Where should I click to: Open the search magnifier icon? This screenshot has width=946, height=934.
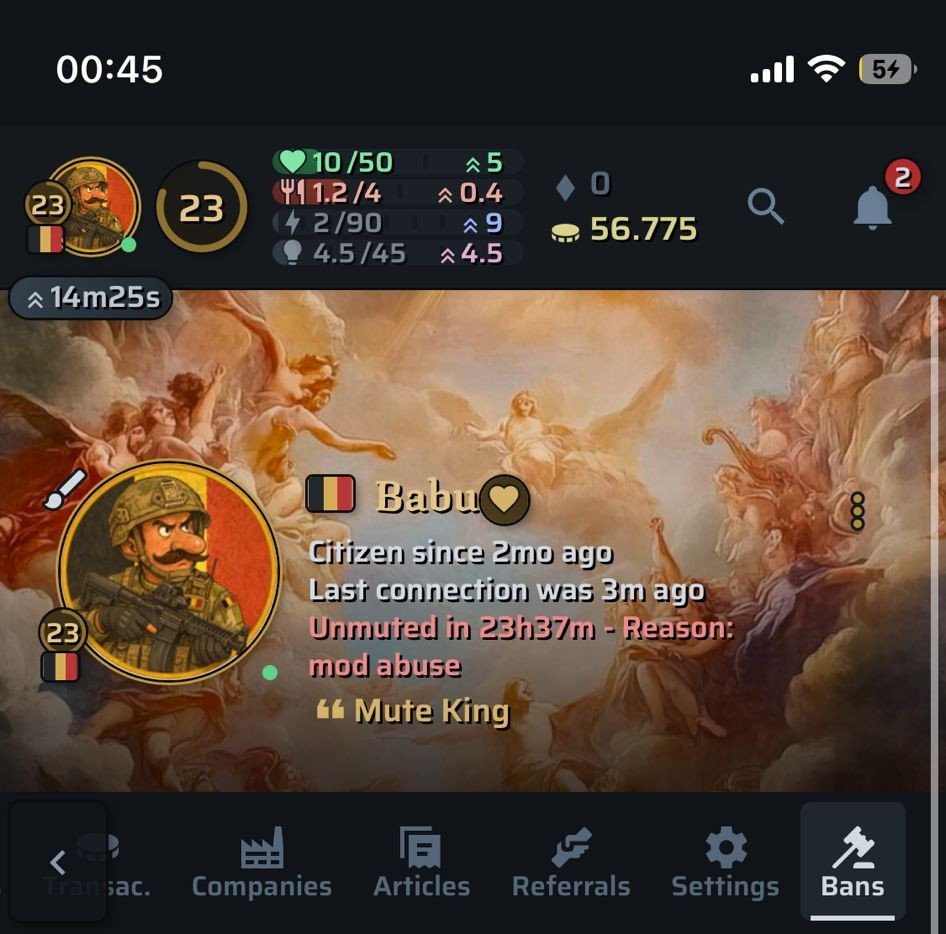(765, 207)
